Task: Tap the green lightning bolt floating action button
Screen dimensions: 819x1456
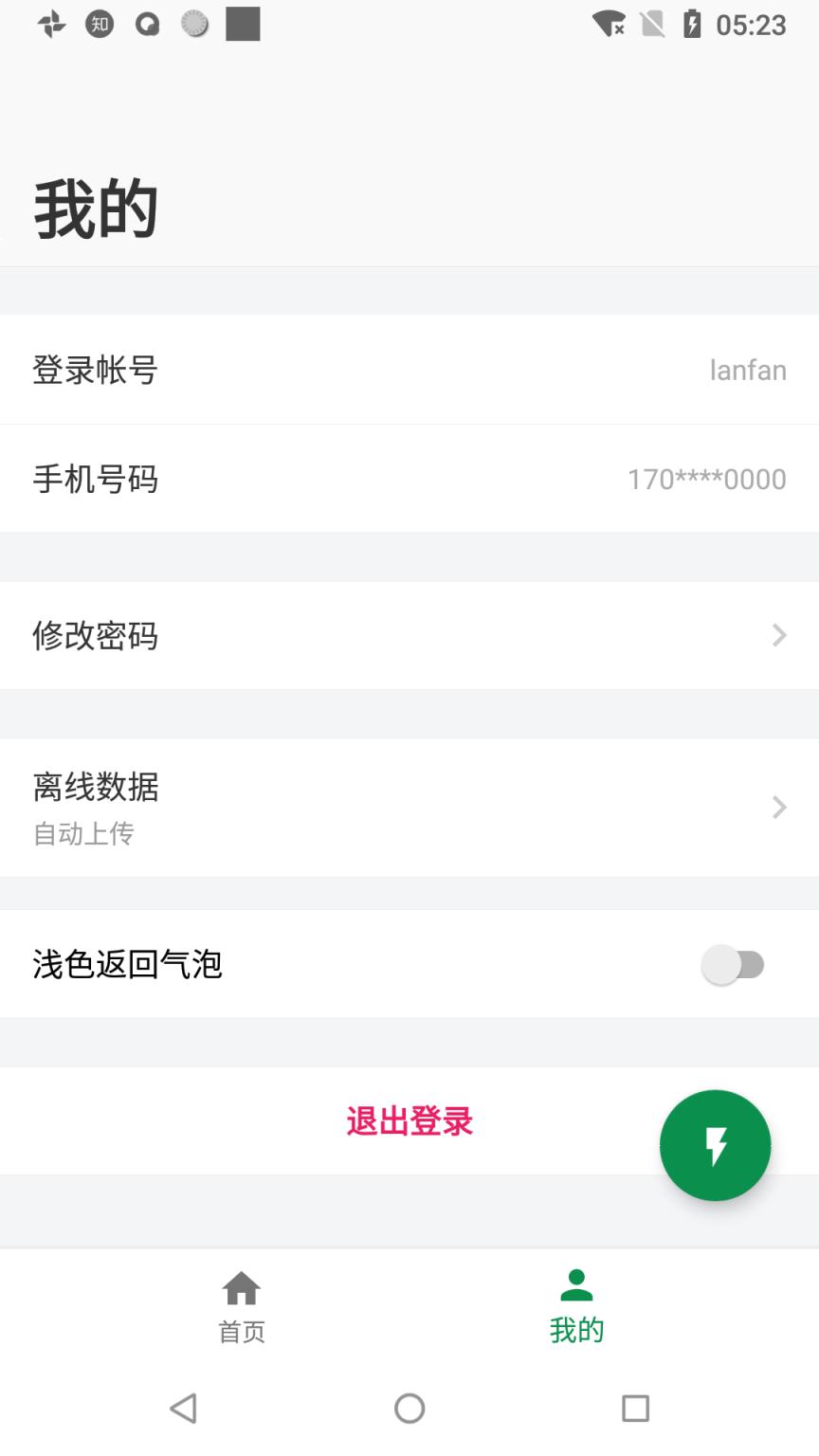Action: click(715, 1144)
